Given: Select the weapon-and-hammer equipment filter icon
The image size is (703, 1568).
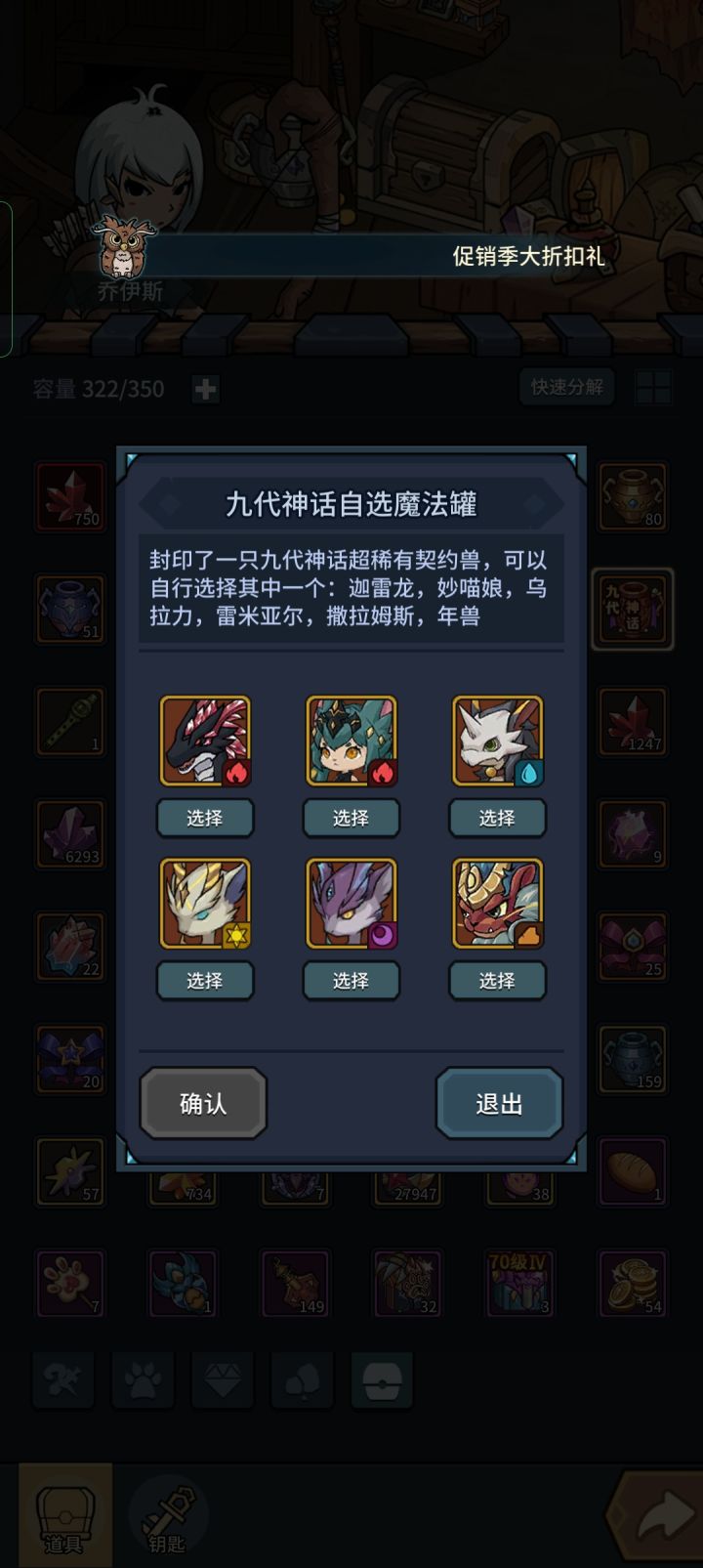Looking at the screenshot, I should pos(64,1378).
